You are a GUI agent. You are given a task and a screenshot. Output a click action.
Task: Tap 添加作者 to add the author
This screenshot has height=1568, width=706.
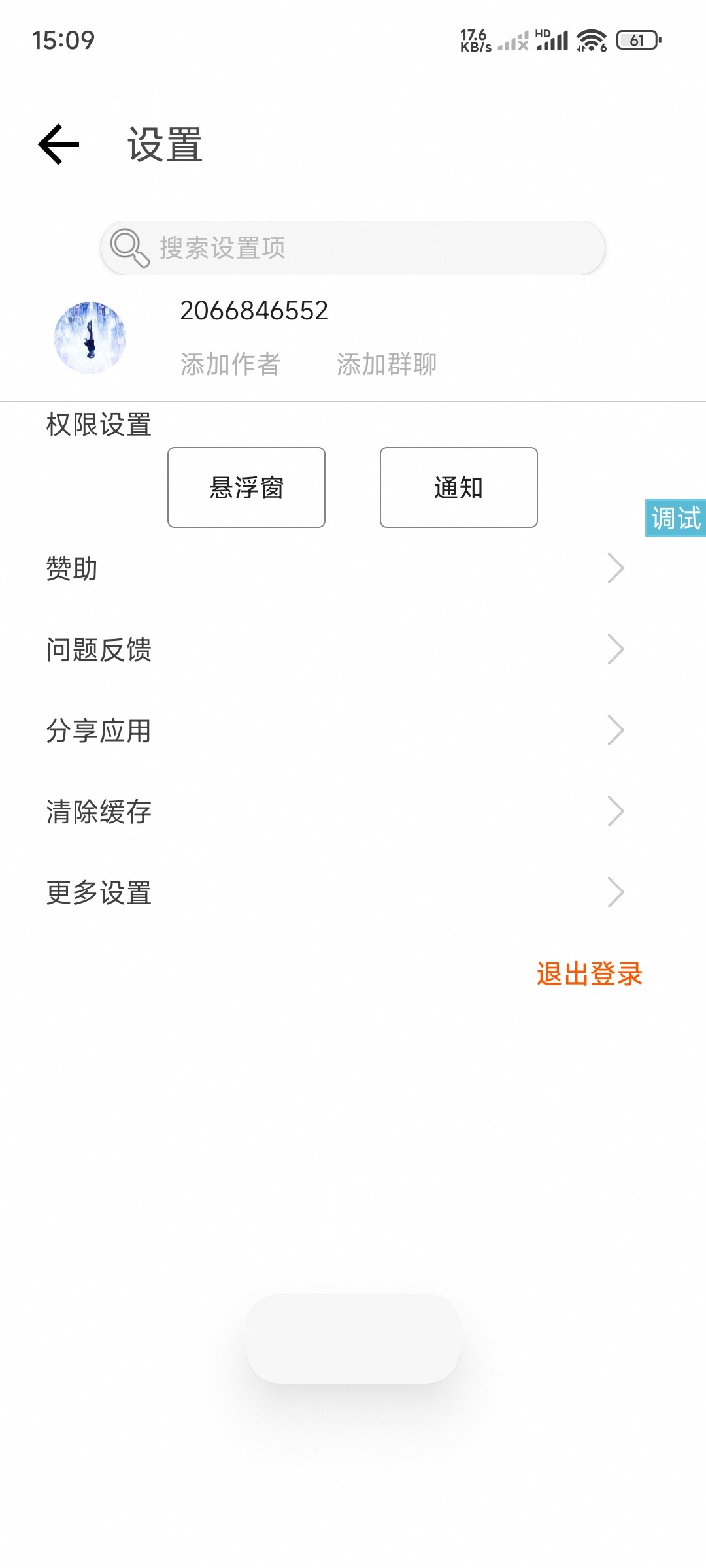230,364
